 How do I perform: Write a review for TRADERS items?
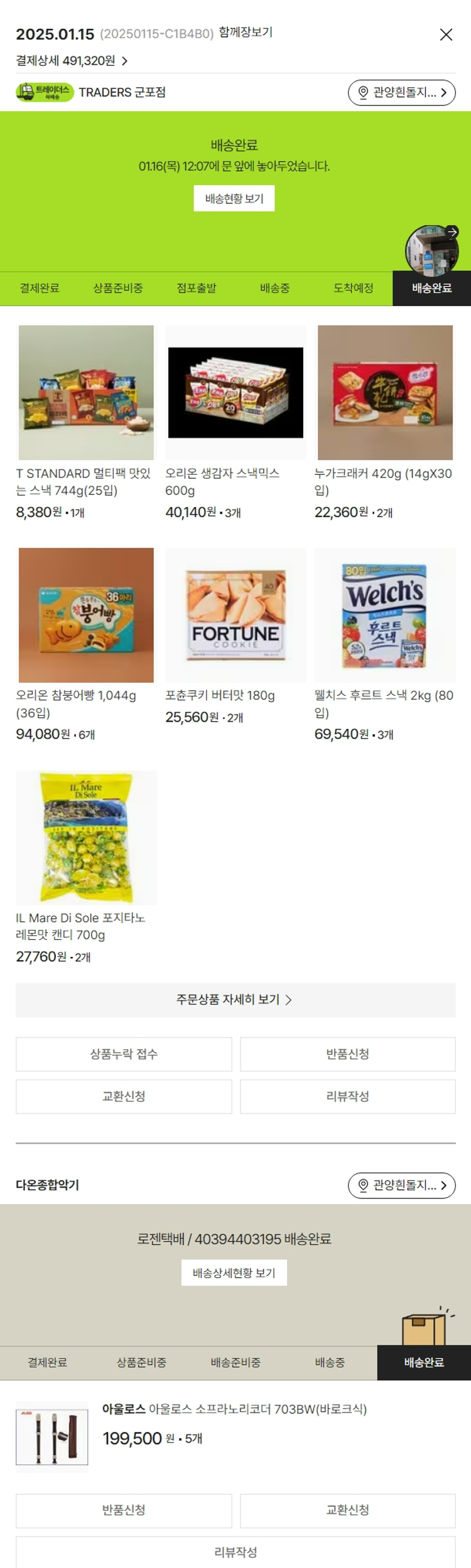click(x=347, y=1096)
